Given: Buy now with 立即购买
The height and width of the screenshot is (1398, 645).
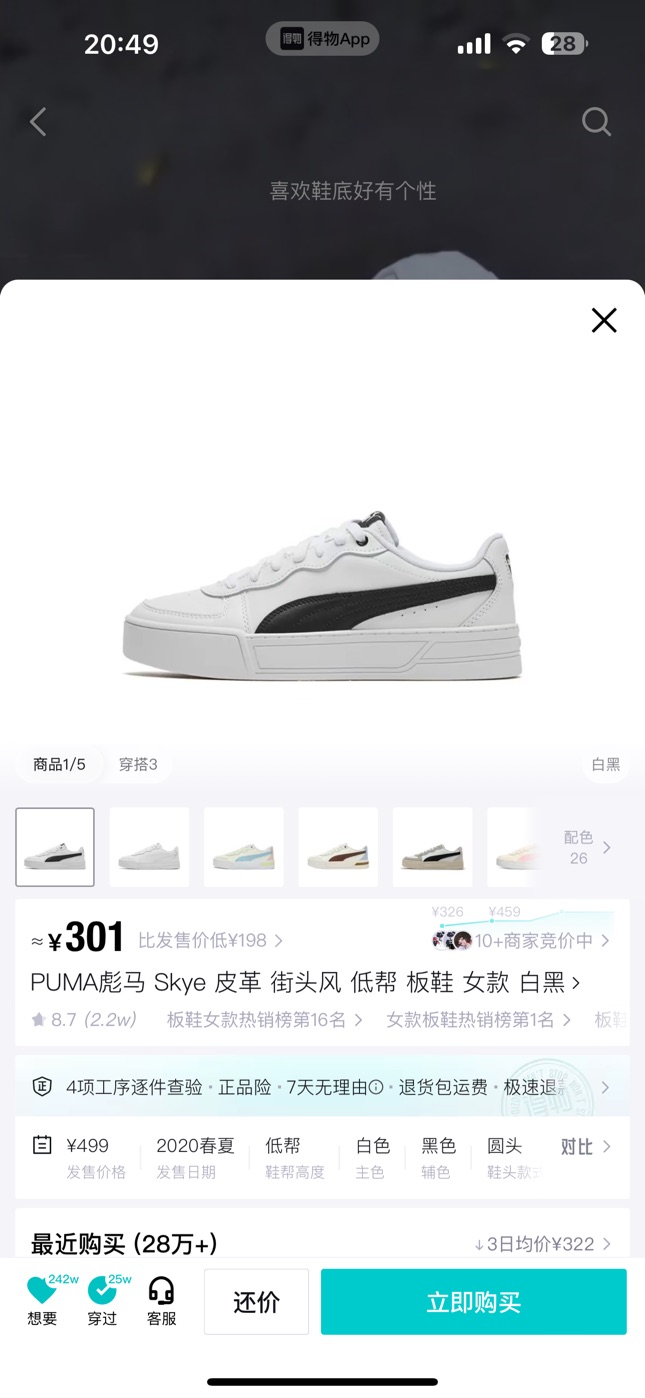Looking at the screenshot, I should pyautogui.click(x=473, y=1302).
